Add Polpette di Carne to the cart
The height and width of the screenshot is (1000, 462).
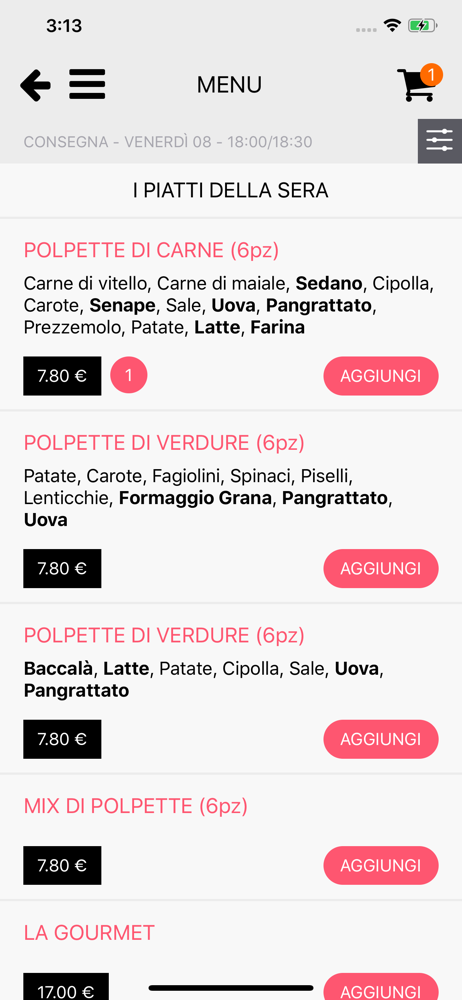pyautogui.click(x=381, y=376)
